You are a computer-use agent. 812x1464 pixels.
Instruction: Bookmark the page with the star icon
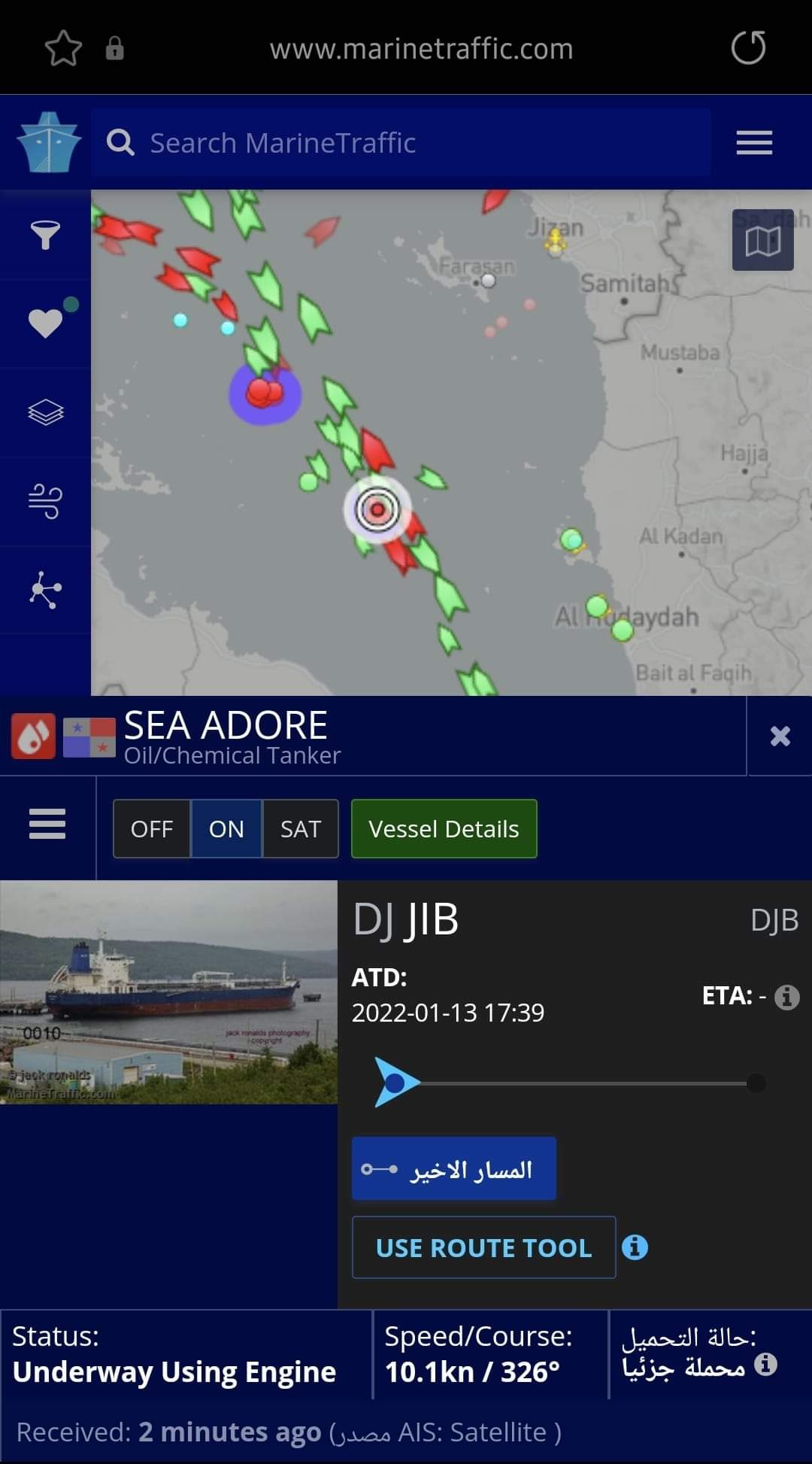pyautogui.click(x=63, y=48)
